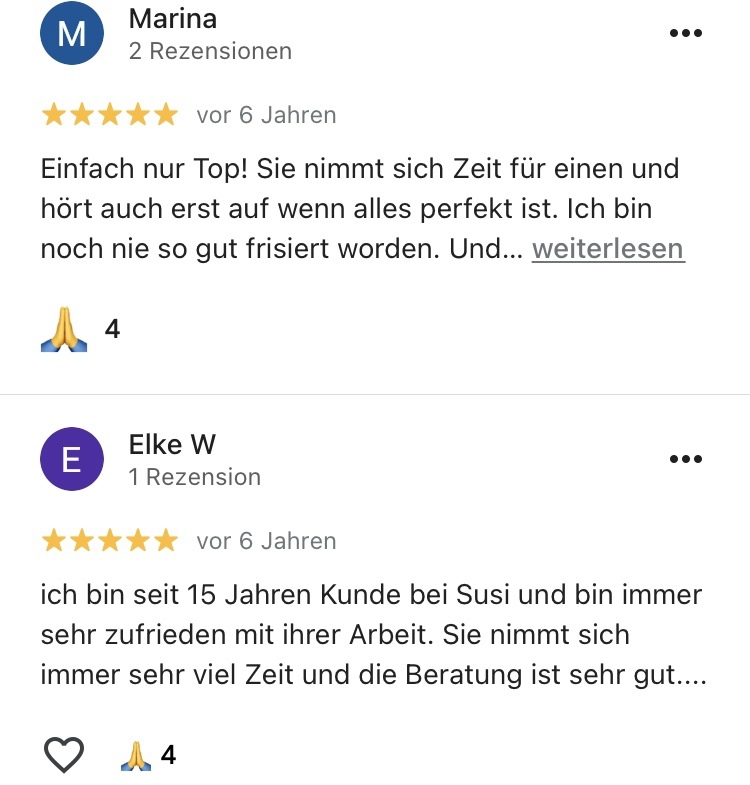Tap the praying hands reaction on Marina's review
Viewport: 750px width, 785px height.
tap(65, 329)
